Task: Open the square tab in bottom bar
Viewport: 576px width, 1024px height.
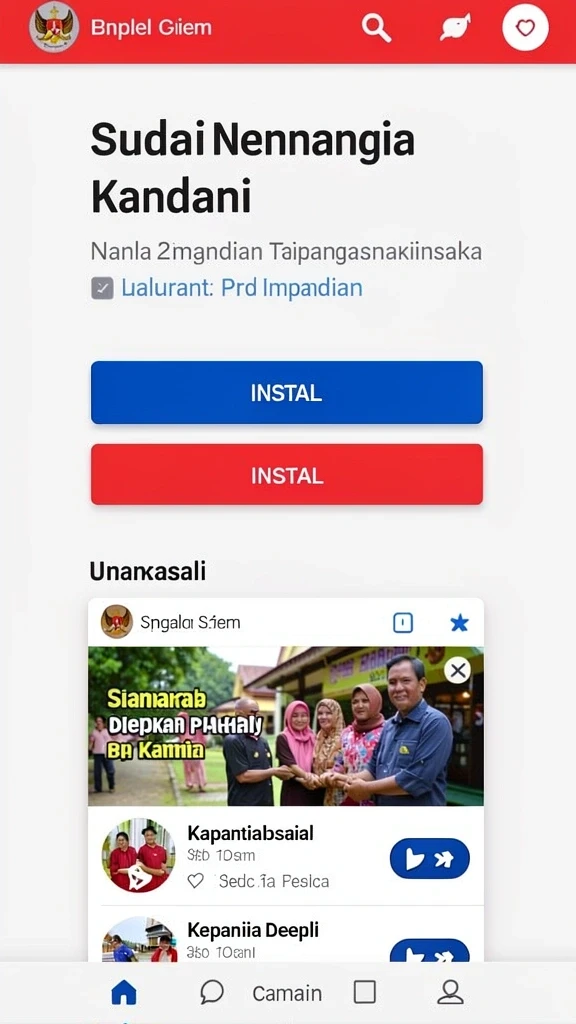Action: (x=364, y=993)
